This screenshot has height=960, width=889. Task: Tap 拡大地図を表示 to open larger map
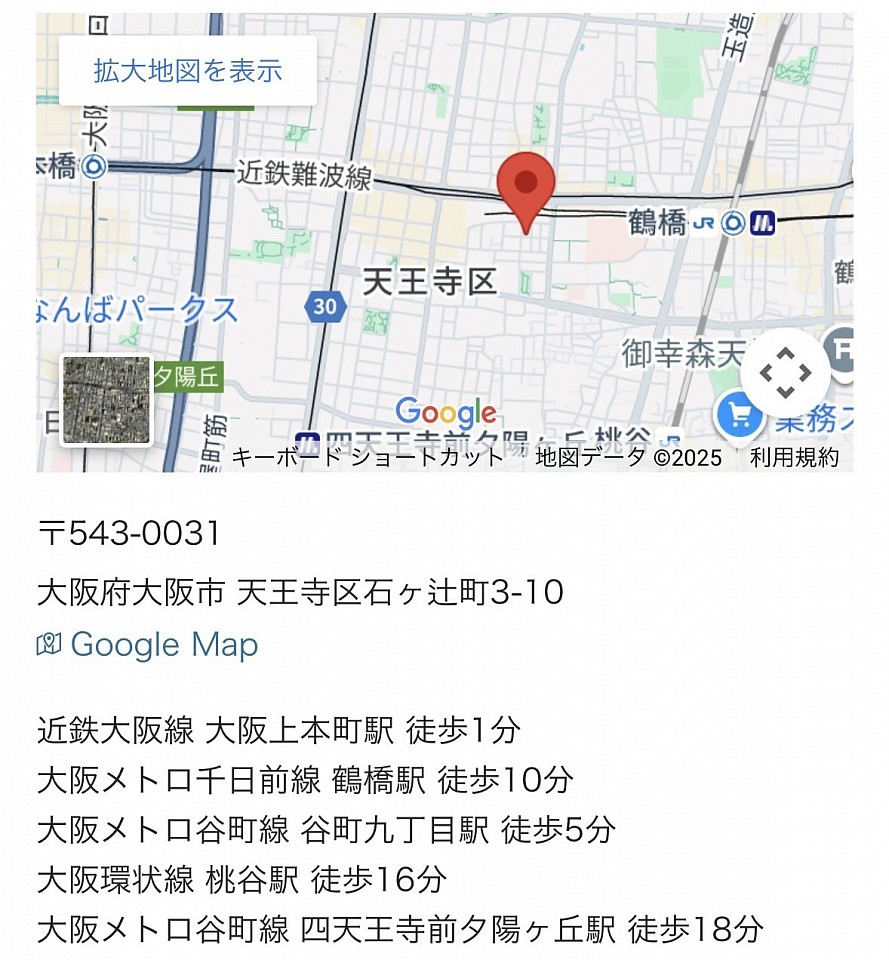tap(188, 71)
